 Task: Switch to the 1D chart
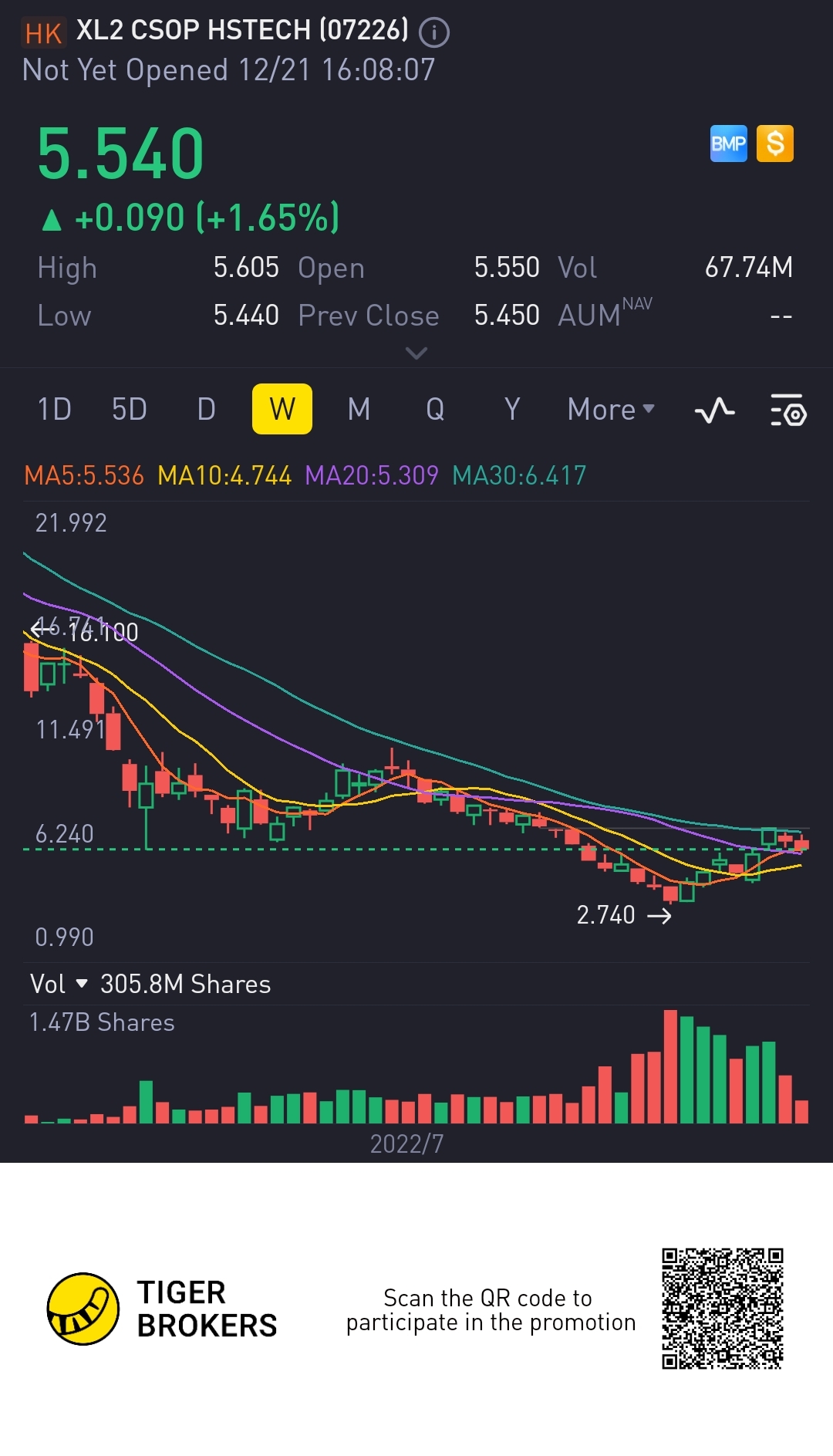(55, 409)
